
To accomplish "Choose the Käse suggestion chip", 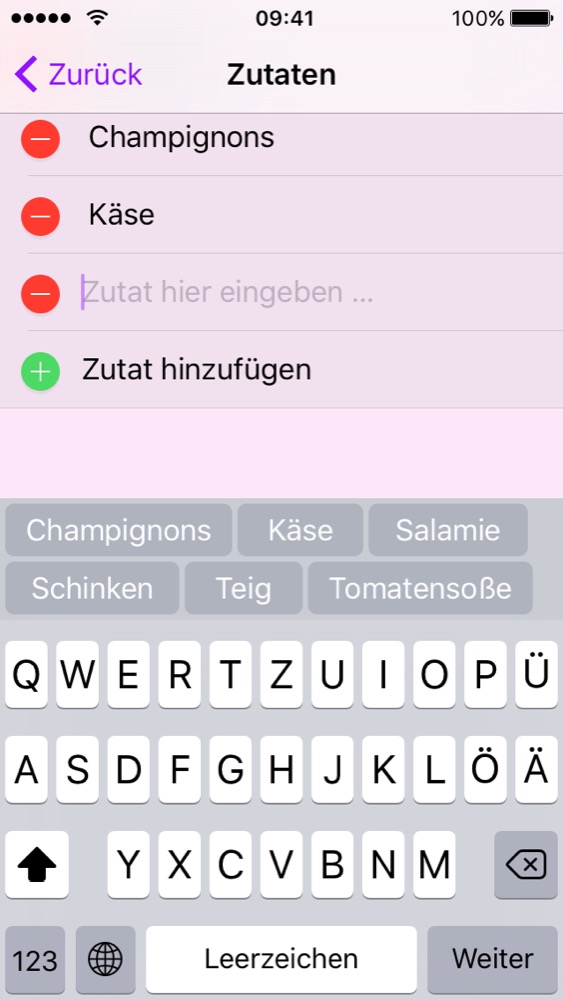I will (300, 530).
